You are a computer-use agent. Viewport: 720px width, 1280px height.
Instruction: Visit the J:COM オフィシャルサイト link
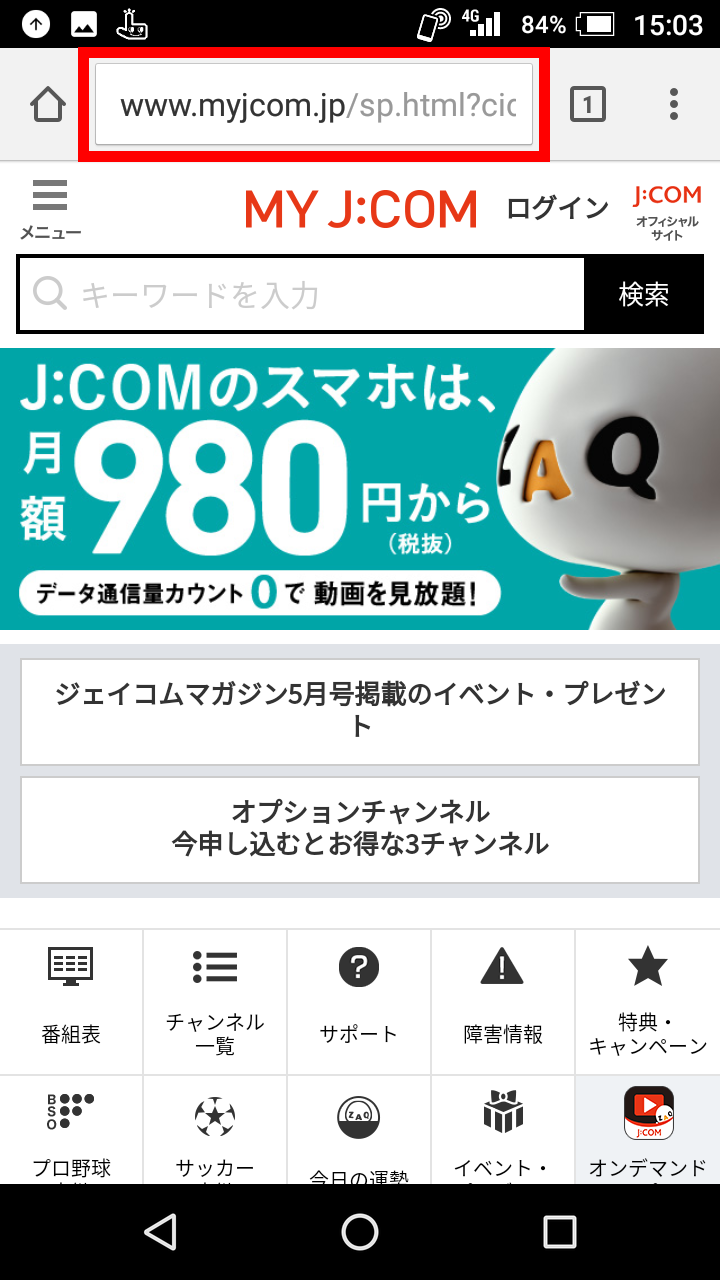(x=667, y=210)
